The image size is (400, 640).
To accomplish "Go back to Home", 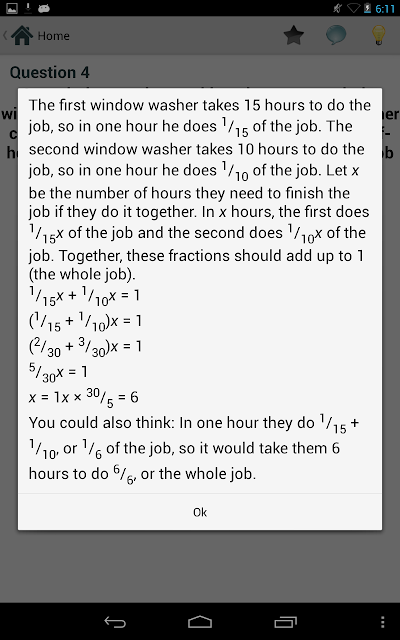I will 37,36.
